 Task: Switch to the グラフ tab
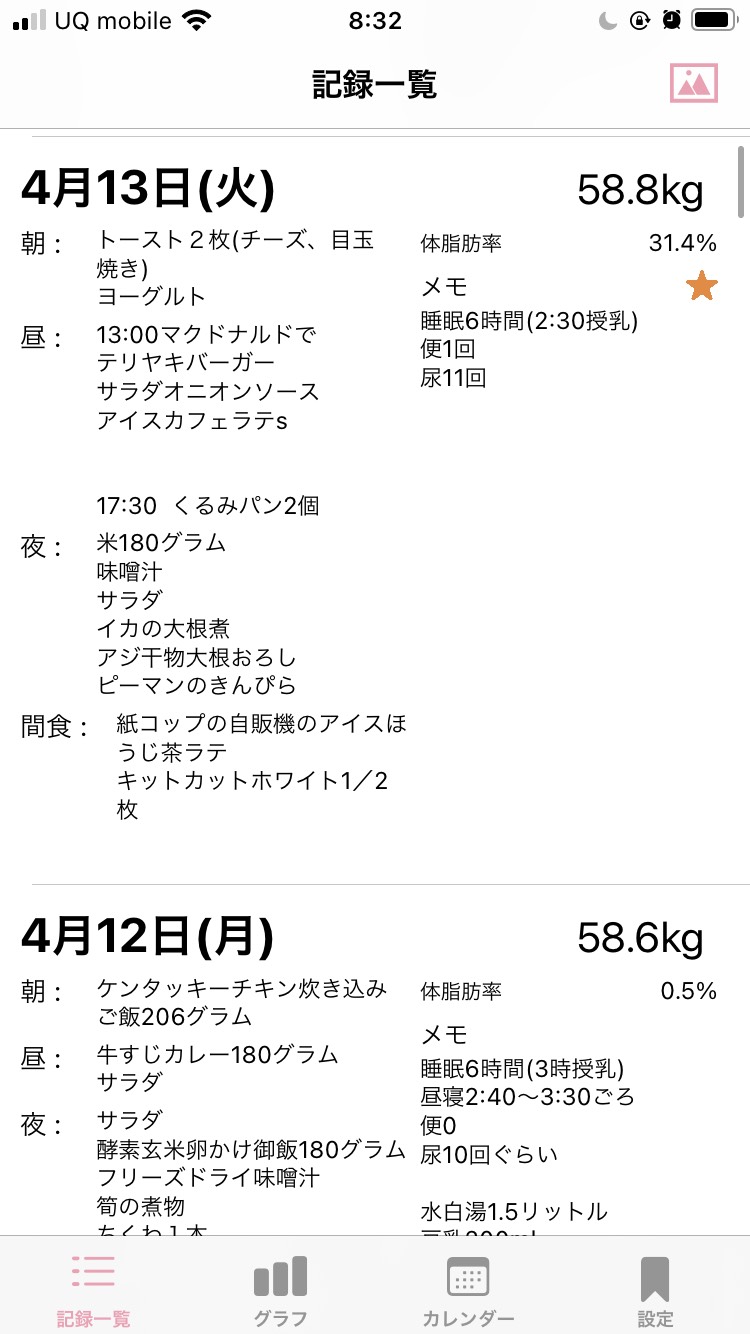(280, 1287)
